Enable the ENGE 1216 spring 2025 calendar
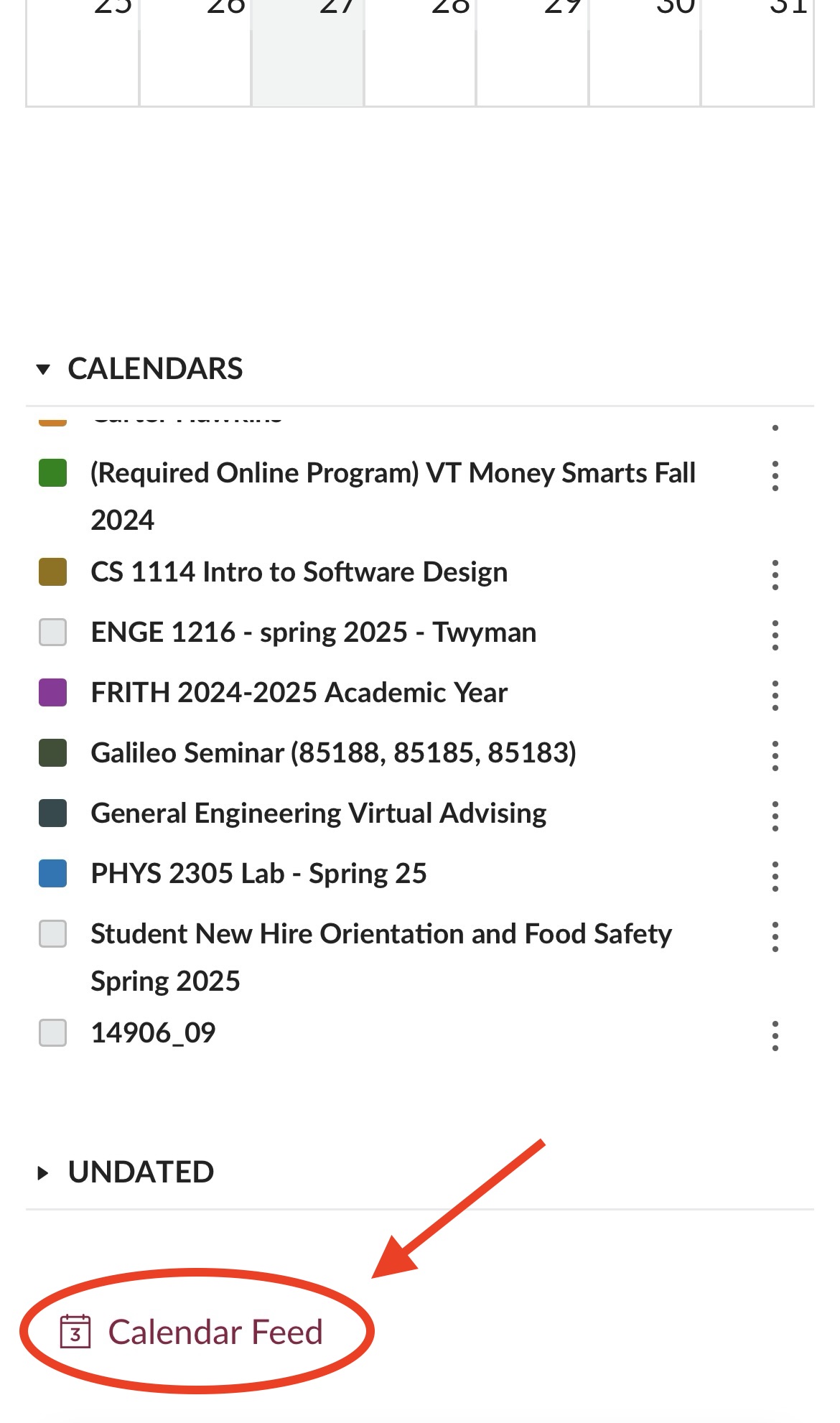Image resolution: width=840 pixels, height=1423 pixels. click(52, 633)
